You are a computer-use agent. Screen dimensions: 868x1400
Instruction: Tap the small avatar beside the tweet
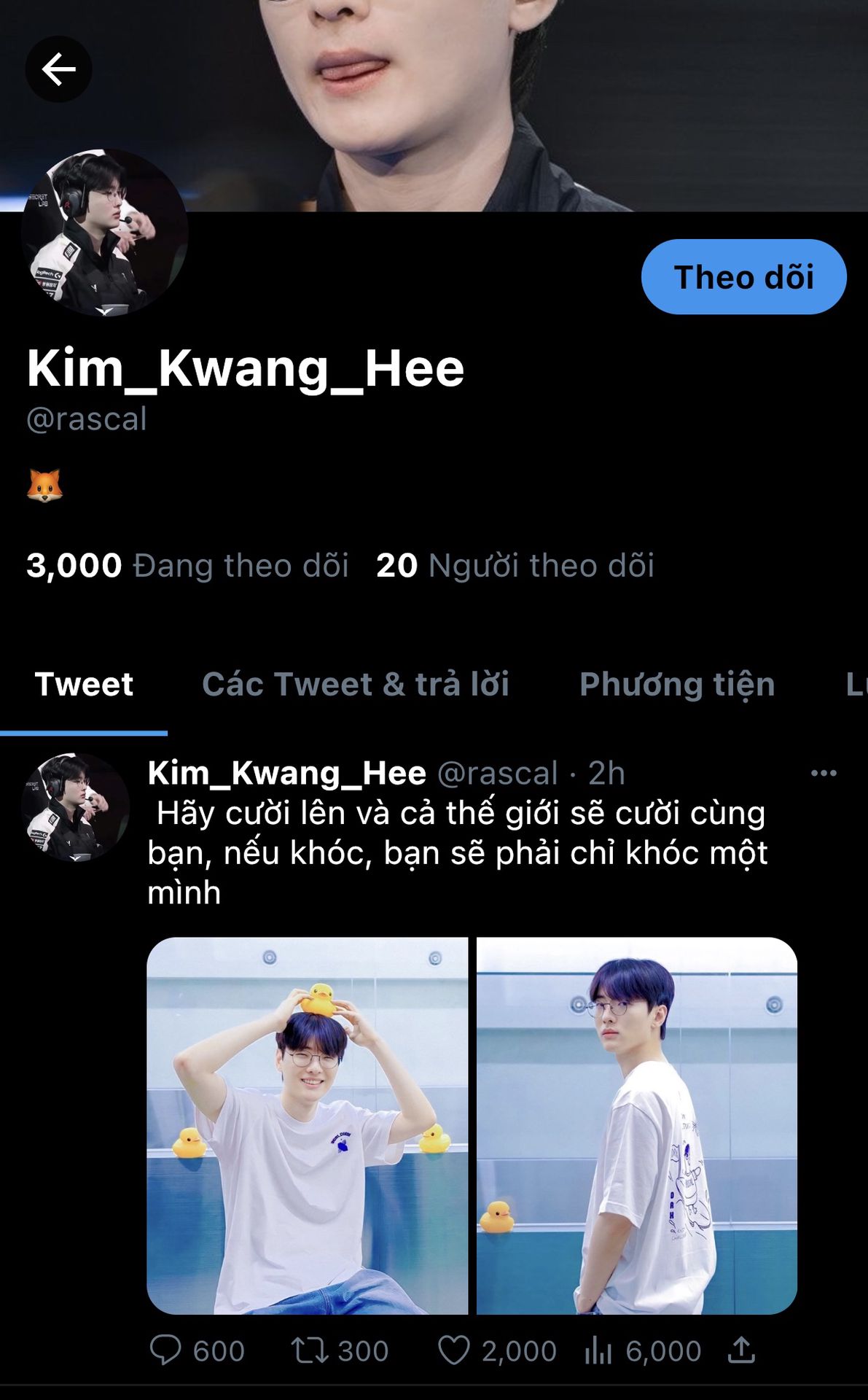pos(75,807)
